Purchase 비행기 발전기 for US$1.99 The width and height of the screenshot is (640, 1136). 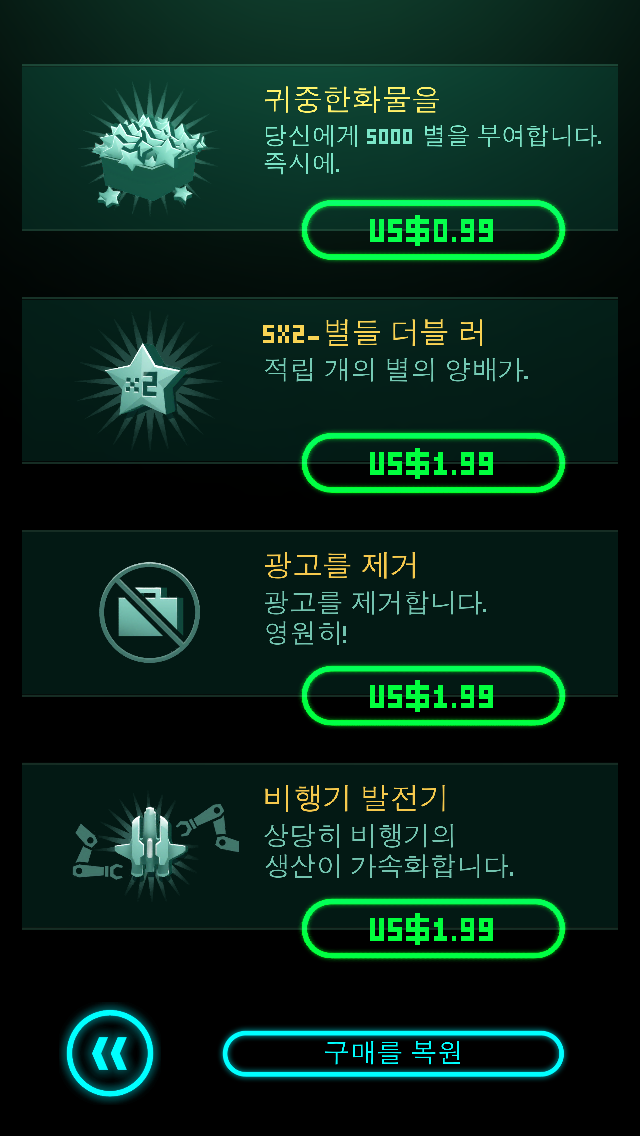[x=433, y=929]
